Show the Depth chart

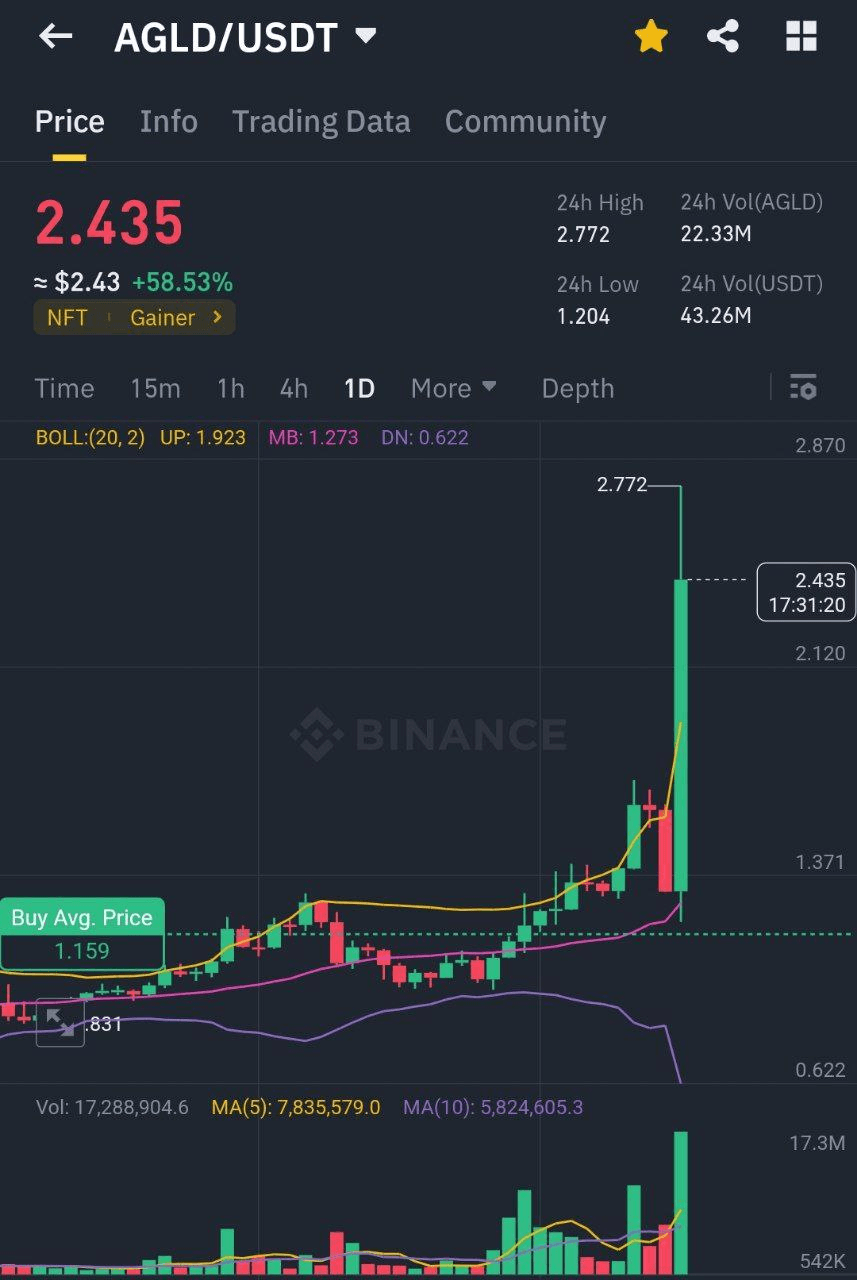coord(577,388)
